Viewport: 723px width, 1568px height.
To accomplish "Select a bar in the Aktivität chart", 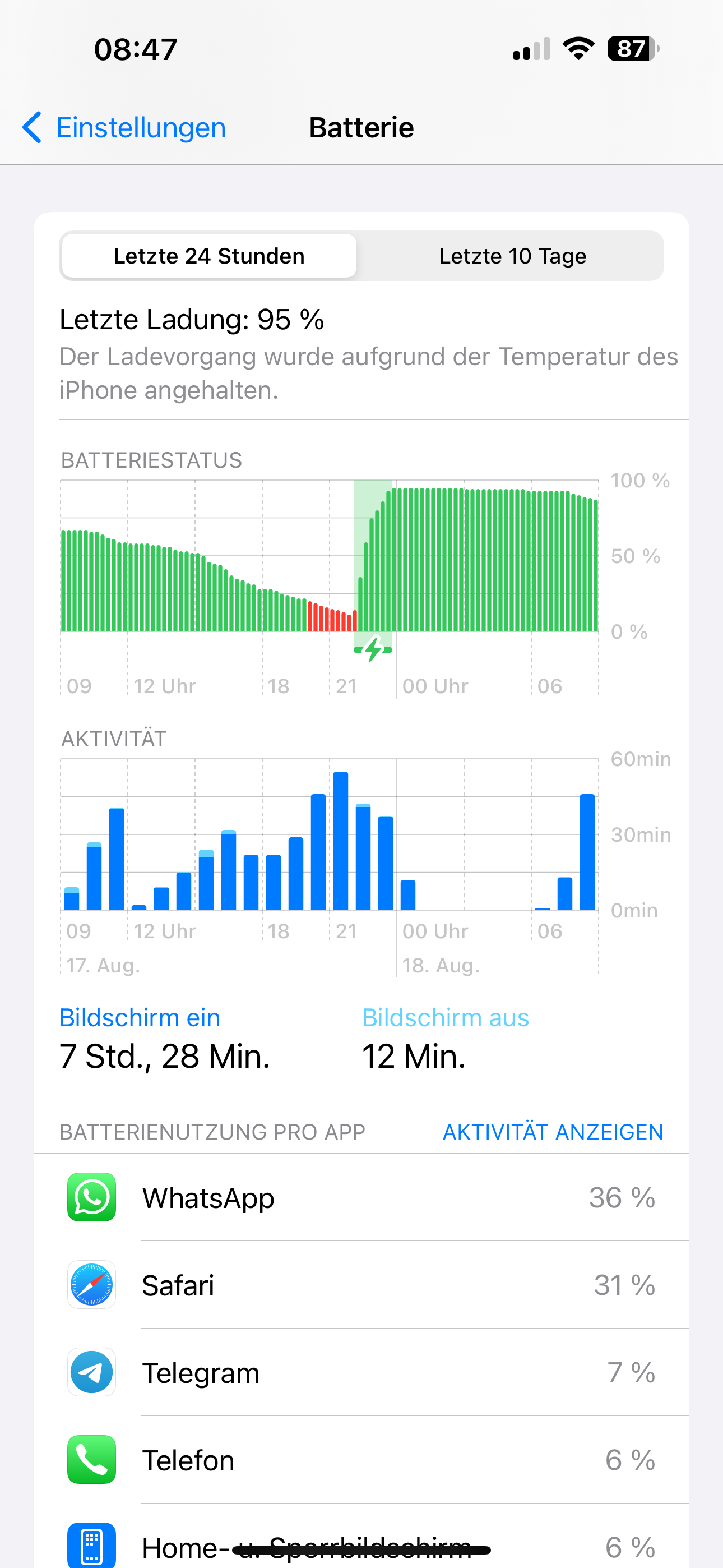I will [340, 841].
